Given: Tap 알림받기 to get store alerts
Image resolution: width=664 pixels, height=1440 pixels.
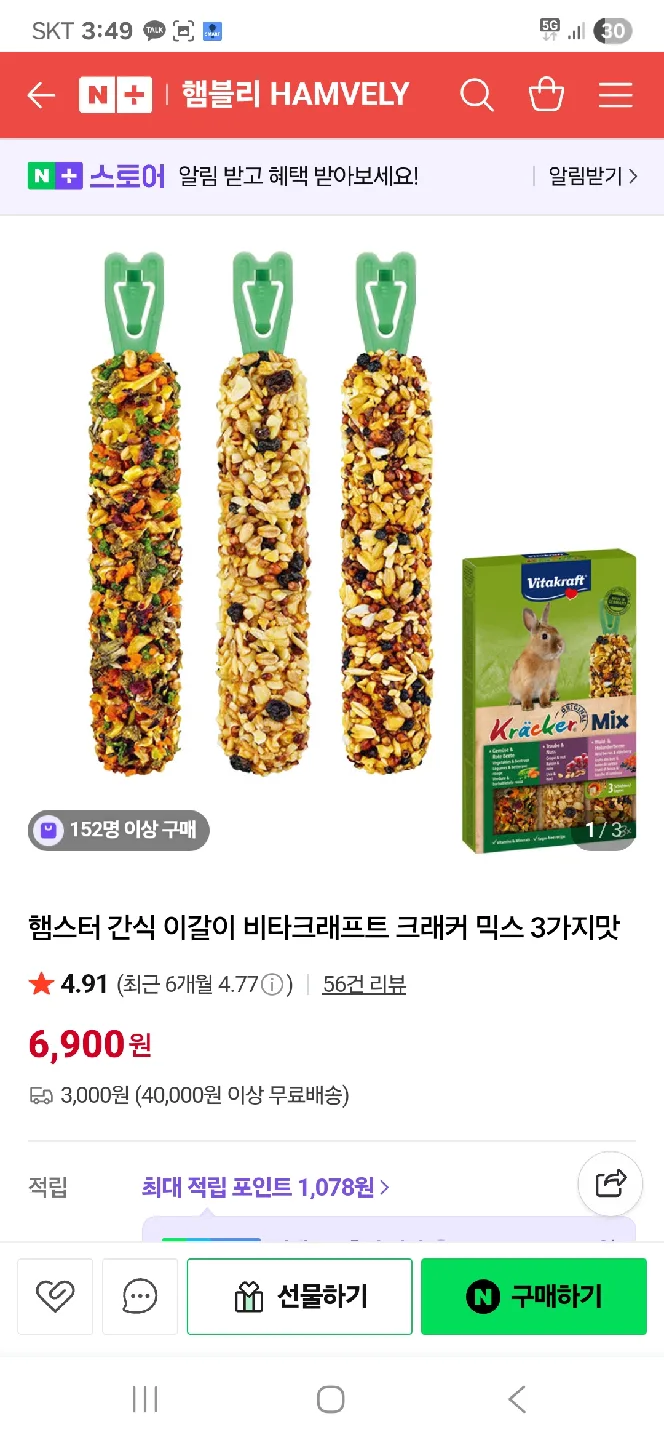Looking at the screenshot, I should point(592,177).
